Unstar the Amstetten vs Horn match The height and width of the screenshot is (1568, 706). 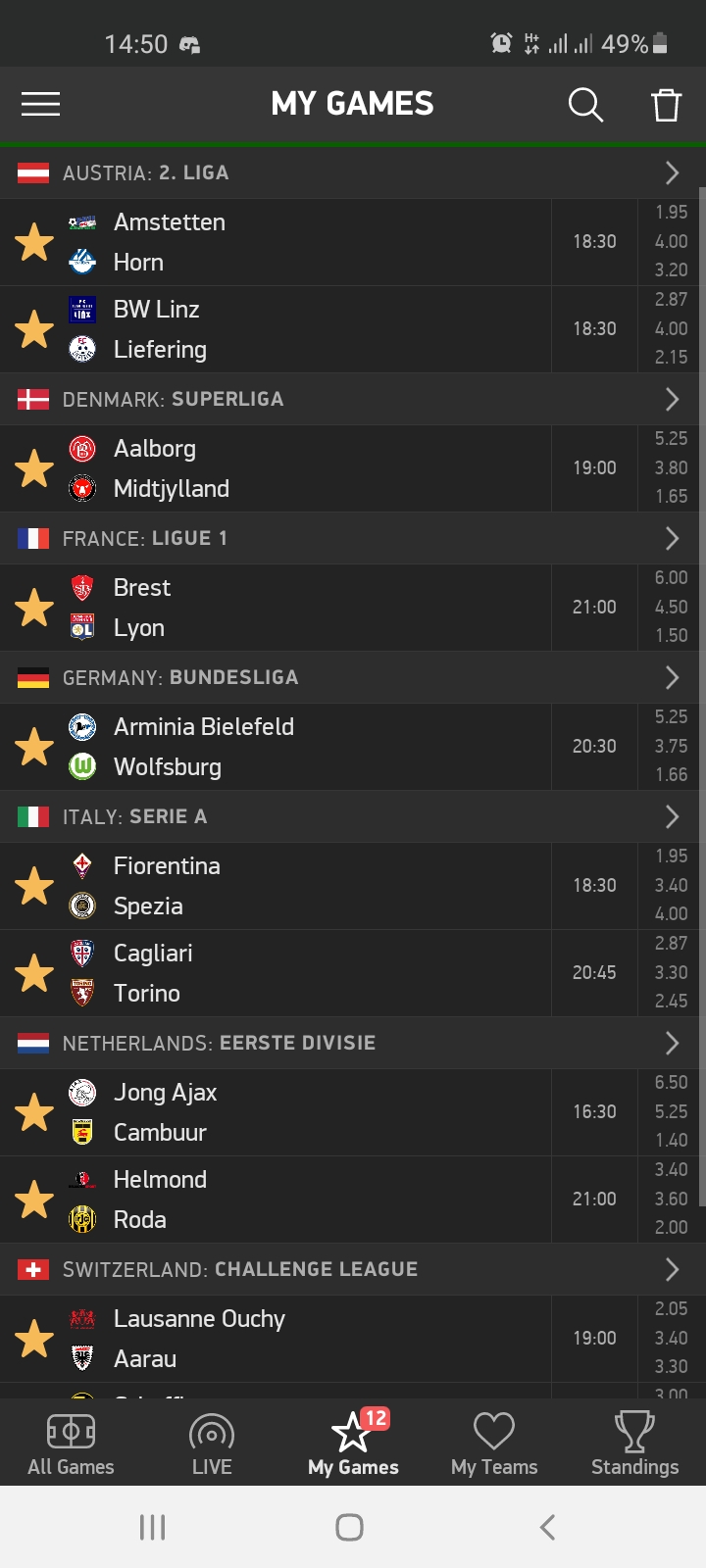[34, 242]
